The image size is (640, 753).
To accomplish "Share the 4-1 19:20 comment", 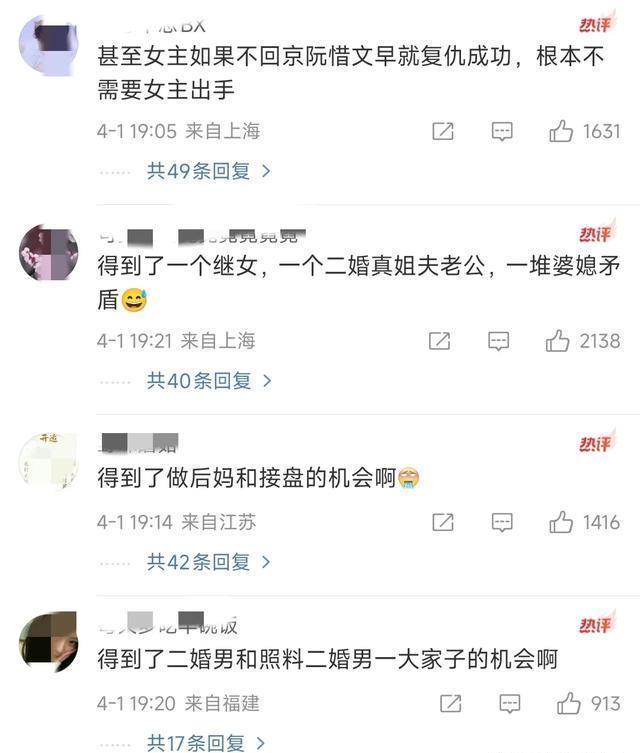I will (x=451, y=703).
